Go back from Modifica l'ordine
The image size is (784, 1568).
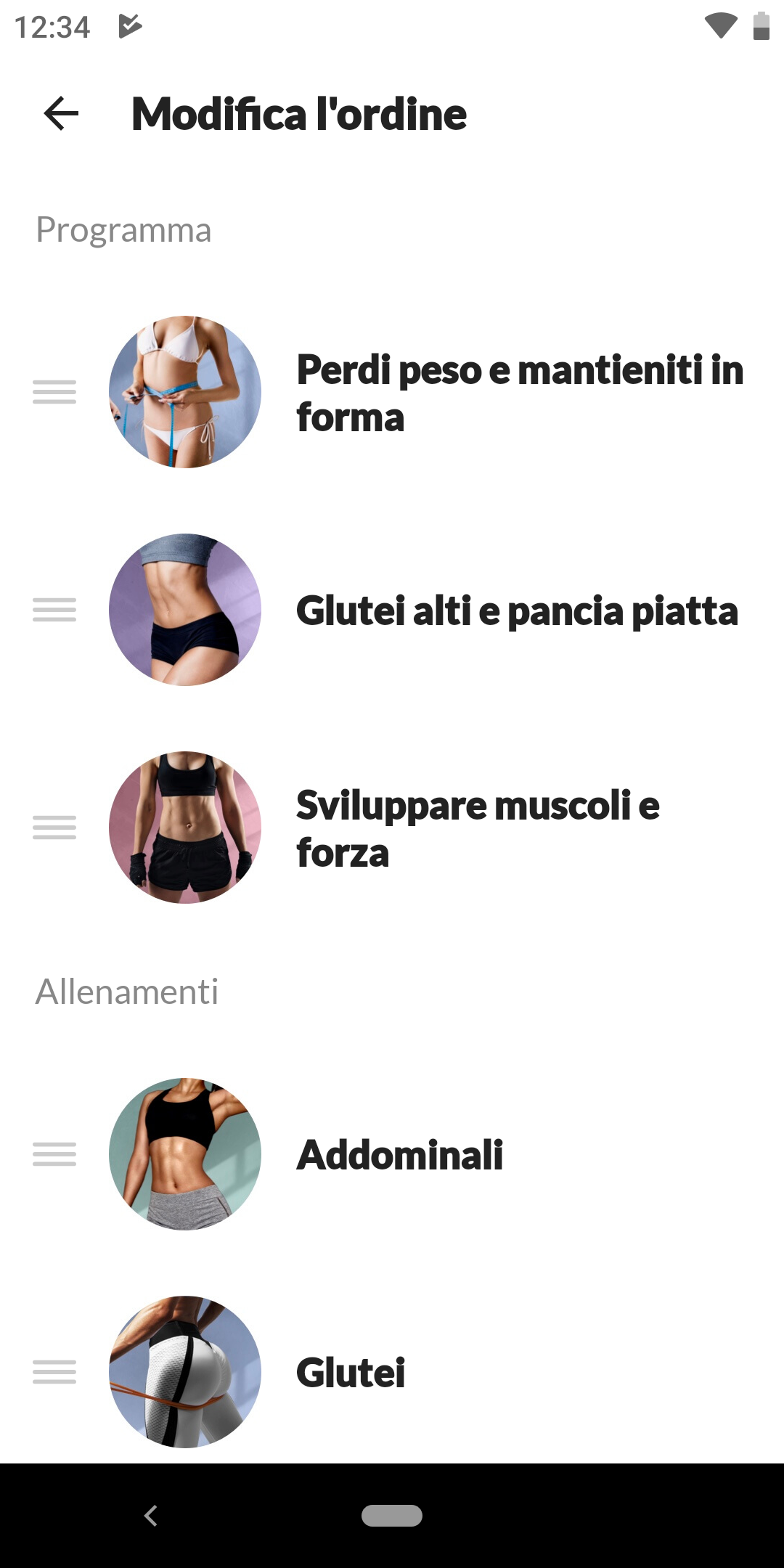[x=61, y=113]
